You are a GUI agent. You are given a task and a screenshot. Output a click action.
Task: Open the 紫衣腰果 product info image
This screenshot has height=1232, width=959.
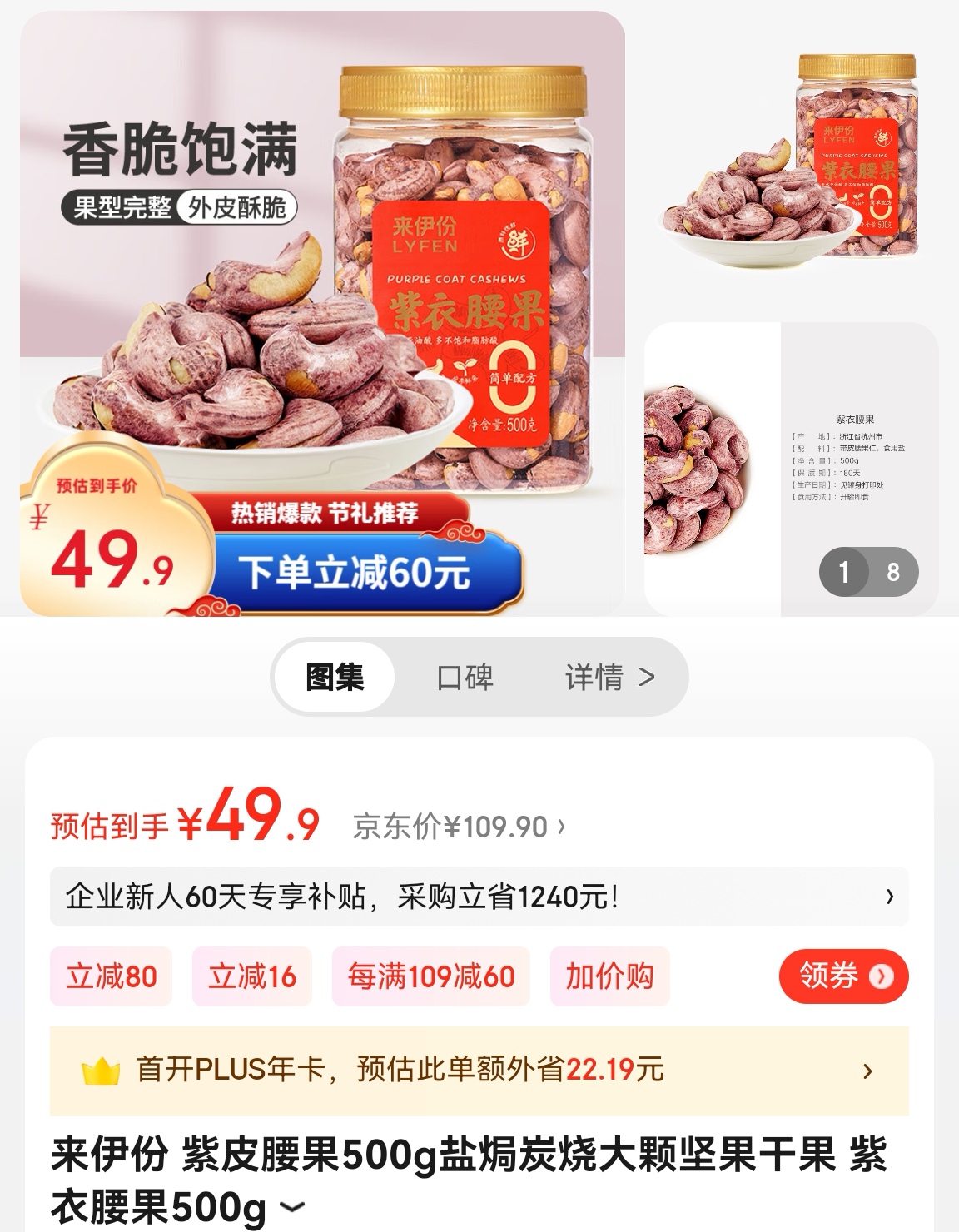(x=792, y=469)
